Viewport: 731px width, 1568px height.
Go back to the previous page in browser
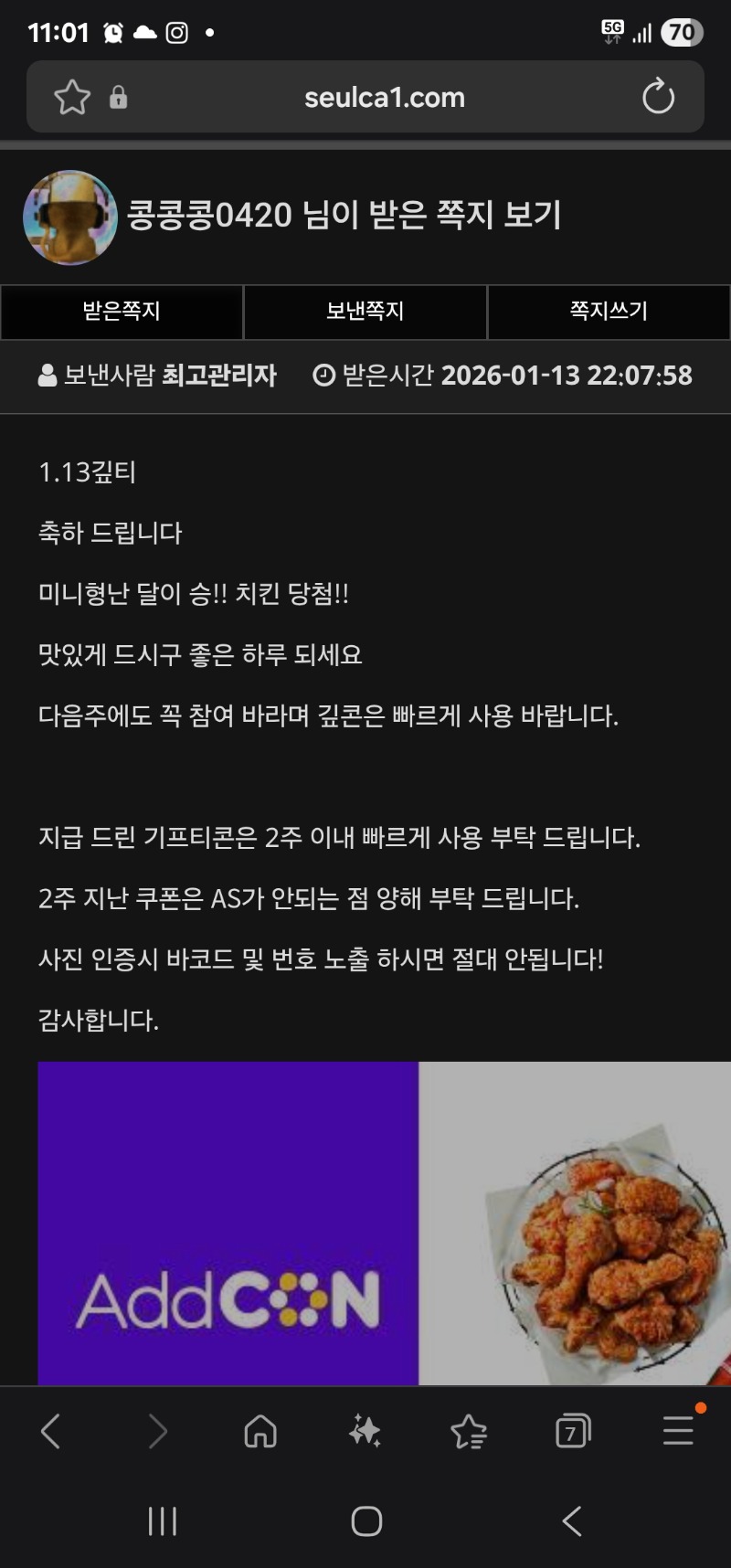tap(51, 1431)
